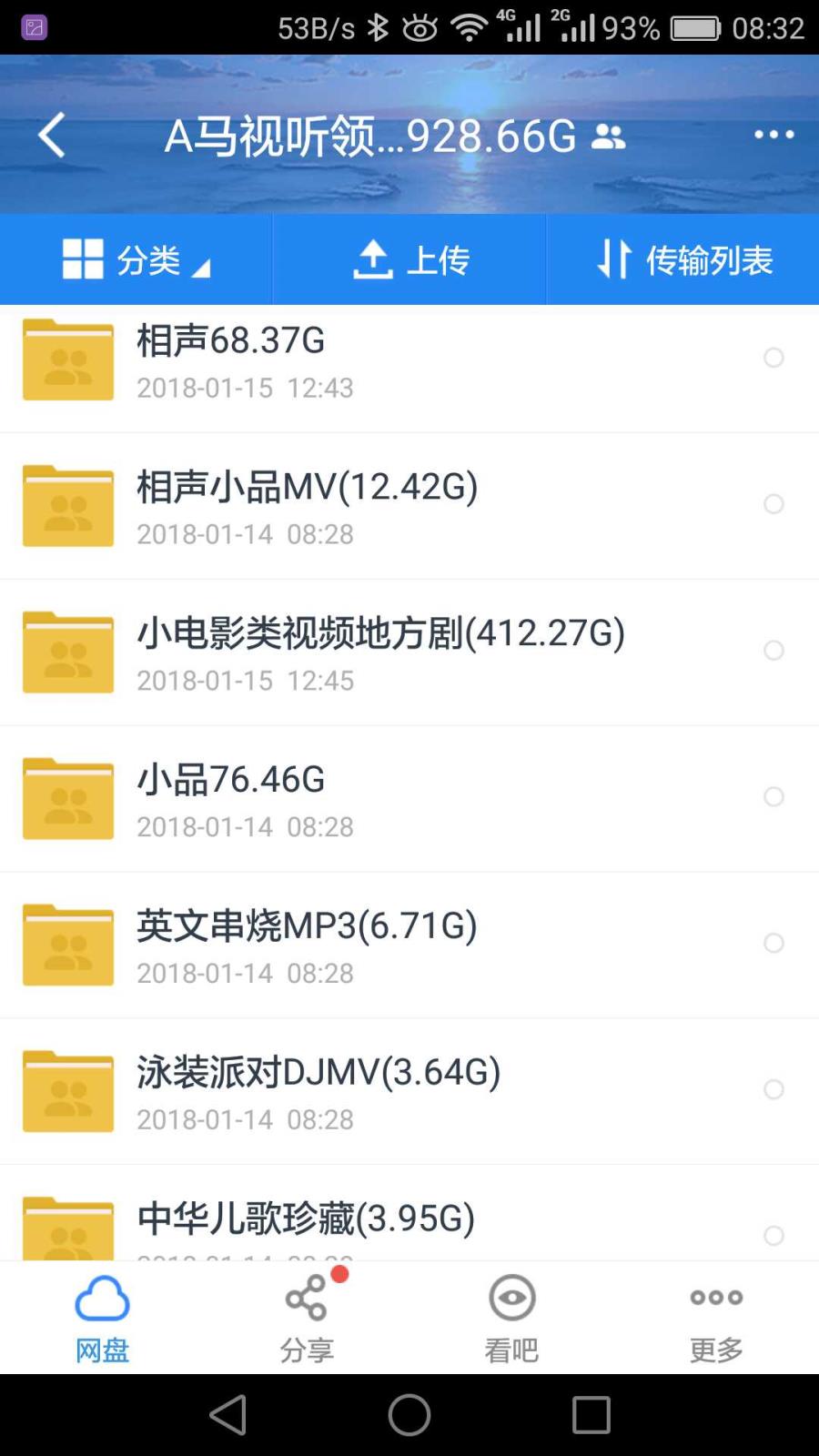819x1456 pixels.
Task: Open folder 相声小品MV(12.42G)
Action: (409, 506)
